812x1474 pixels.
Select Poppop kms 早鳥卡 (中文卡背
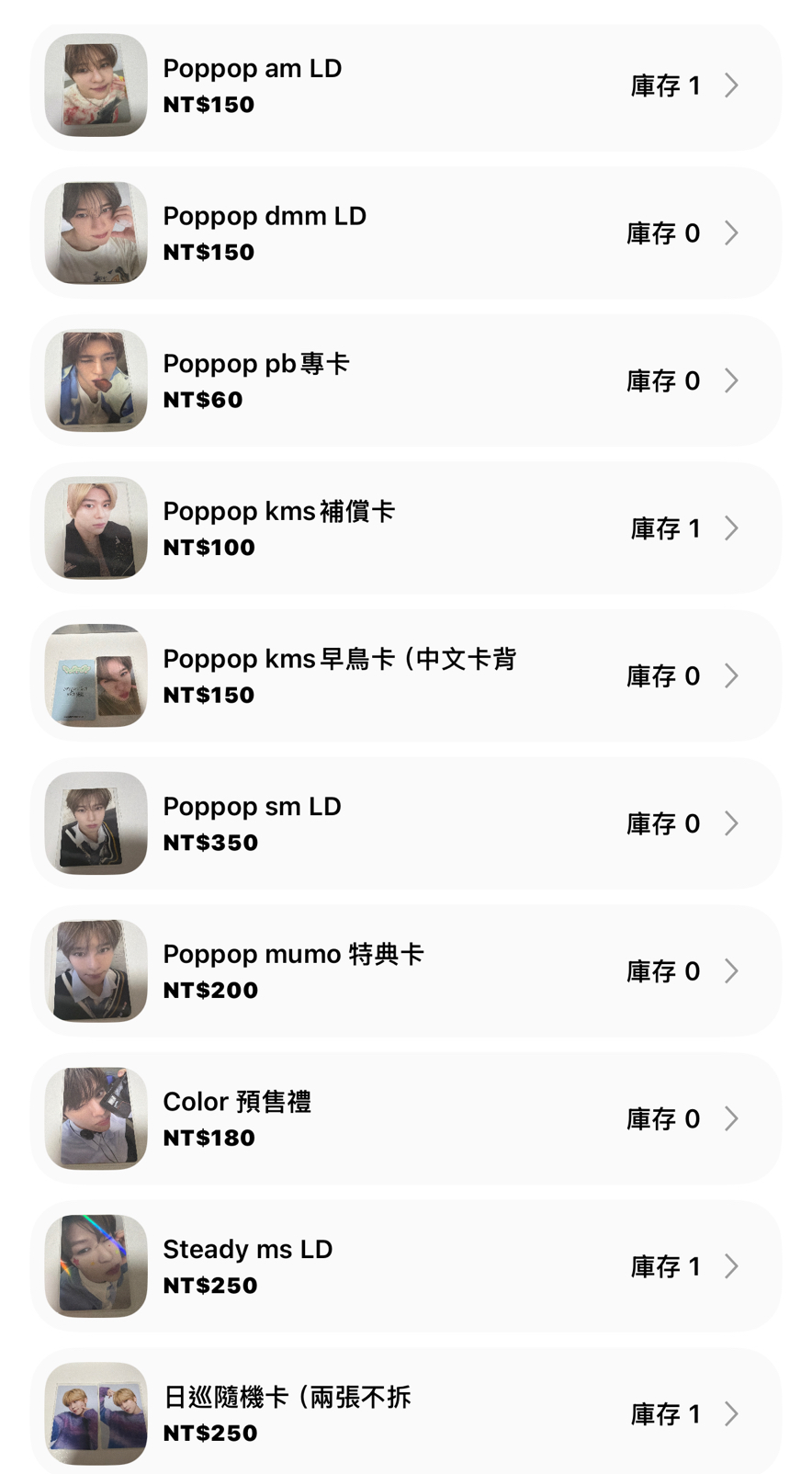404,676
